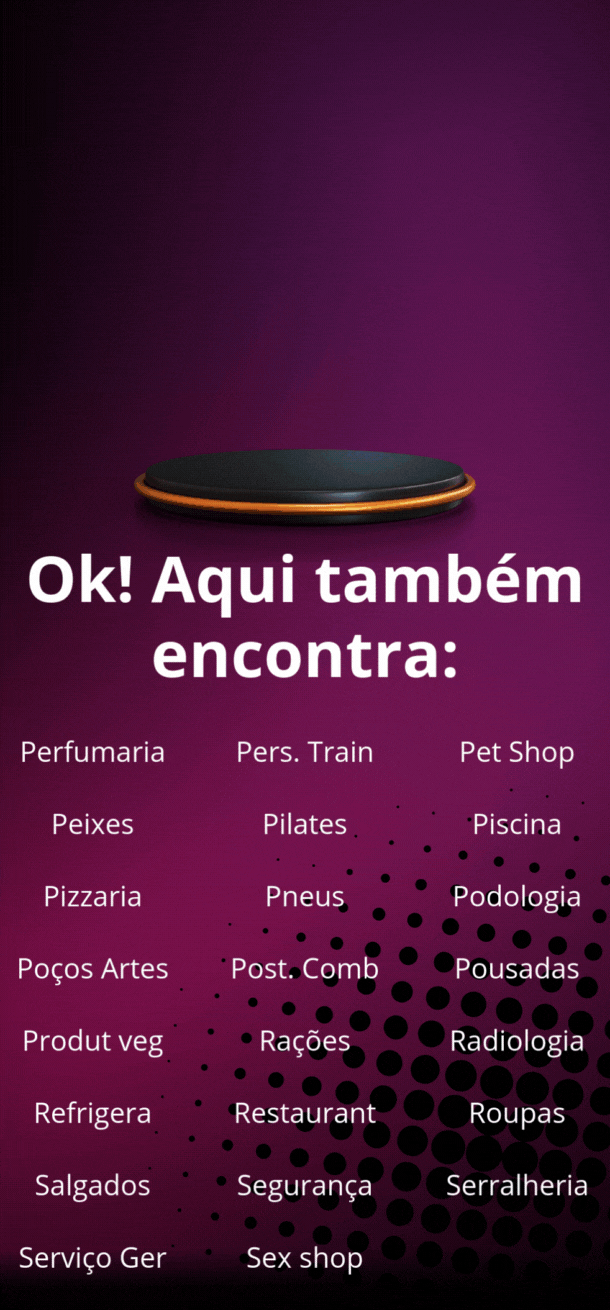Select the Salgados category
610x1310 pixels.
pos(93,1185)
